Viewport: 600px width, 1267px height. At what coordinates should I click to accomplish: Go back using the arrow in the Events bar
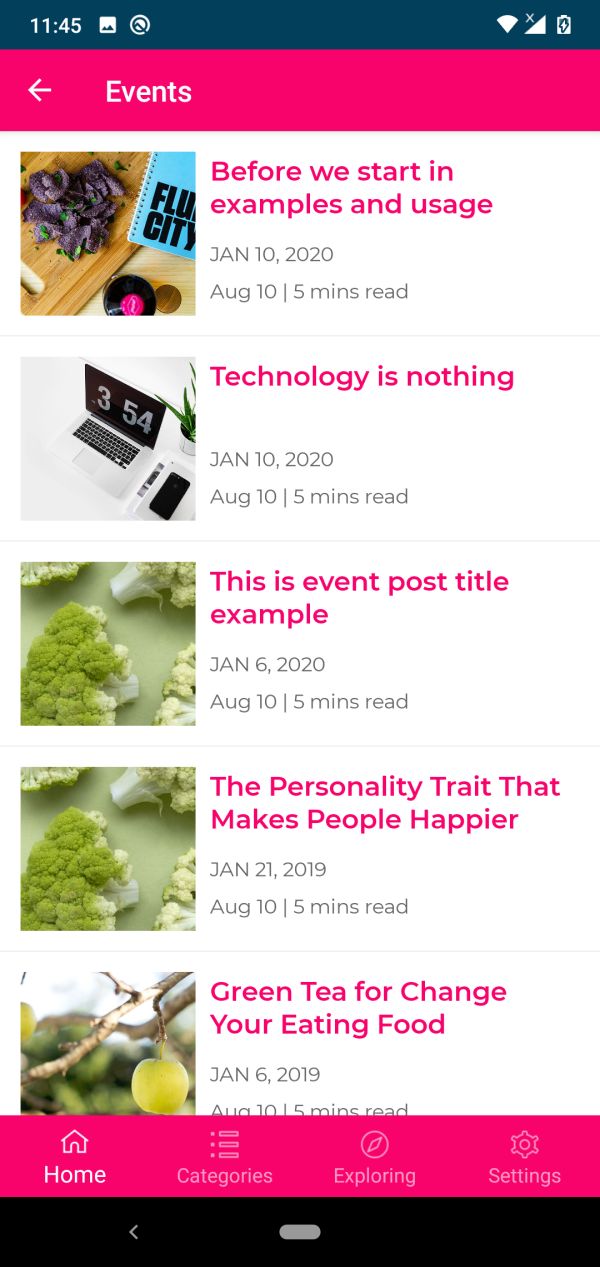[39, 91]
